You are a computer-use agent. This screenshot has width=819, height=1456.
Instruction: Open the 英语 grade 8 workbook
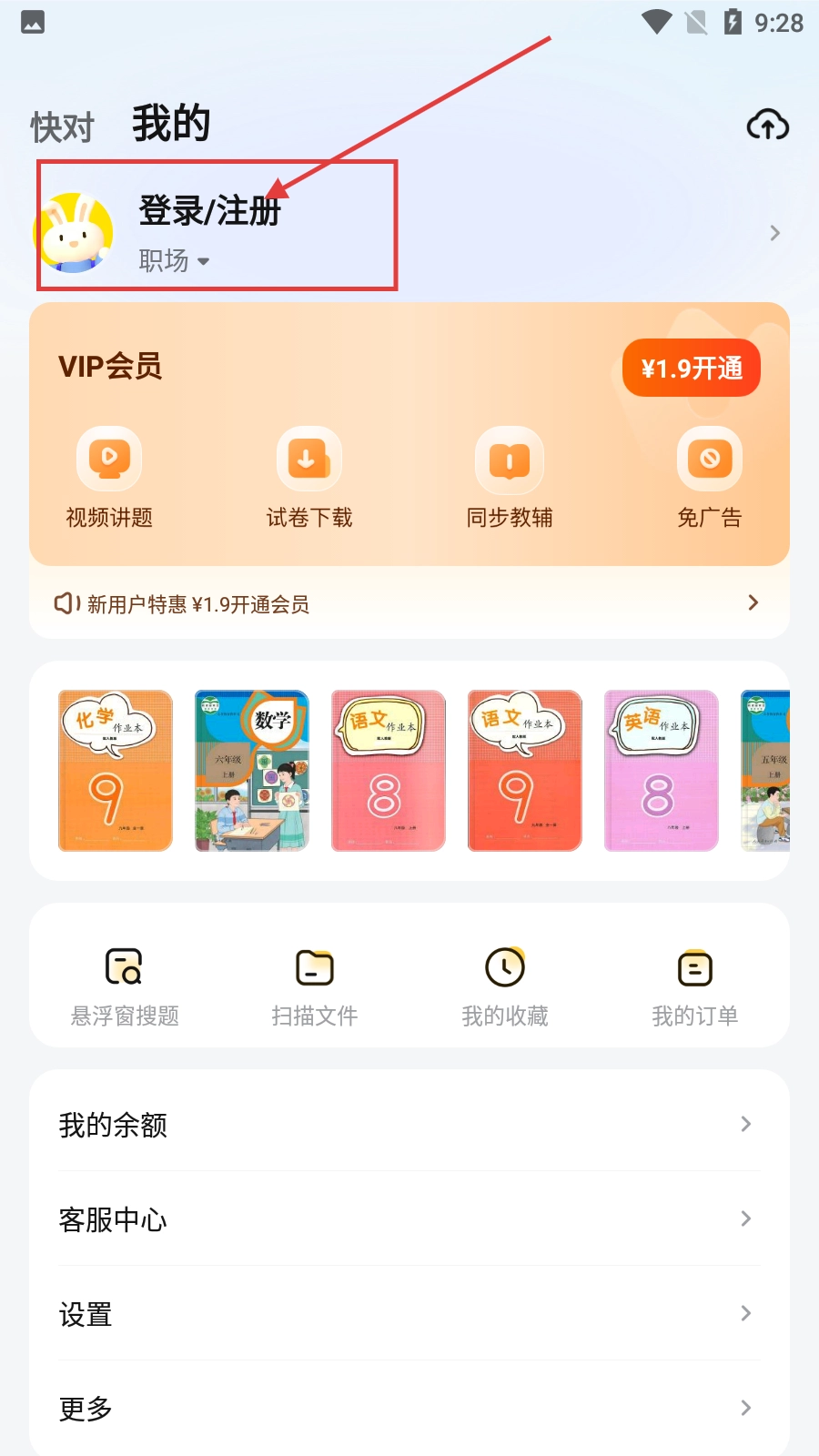662,771
